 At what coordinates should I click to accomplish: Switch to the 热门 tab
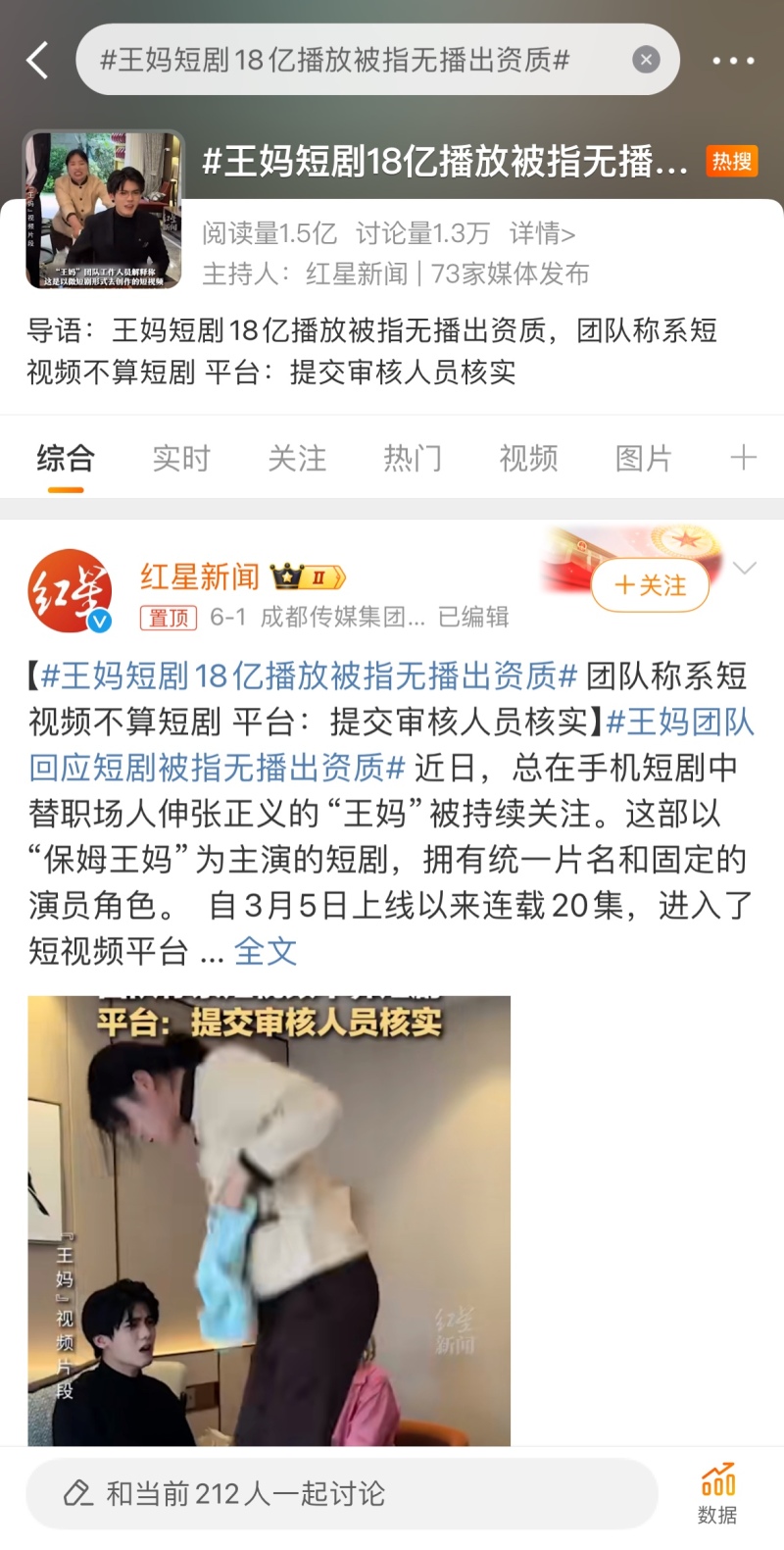tap(413, 458)
